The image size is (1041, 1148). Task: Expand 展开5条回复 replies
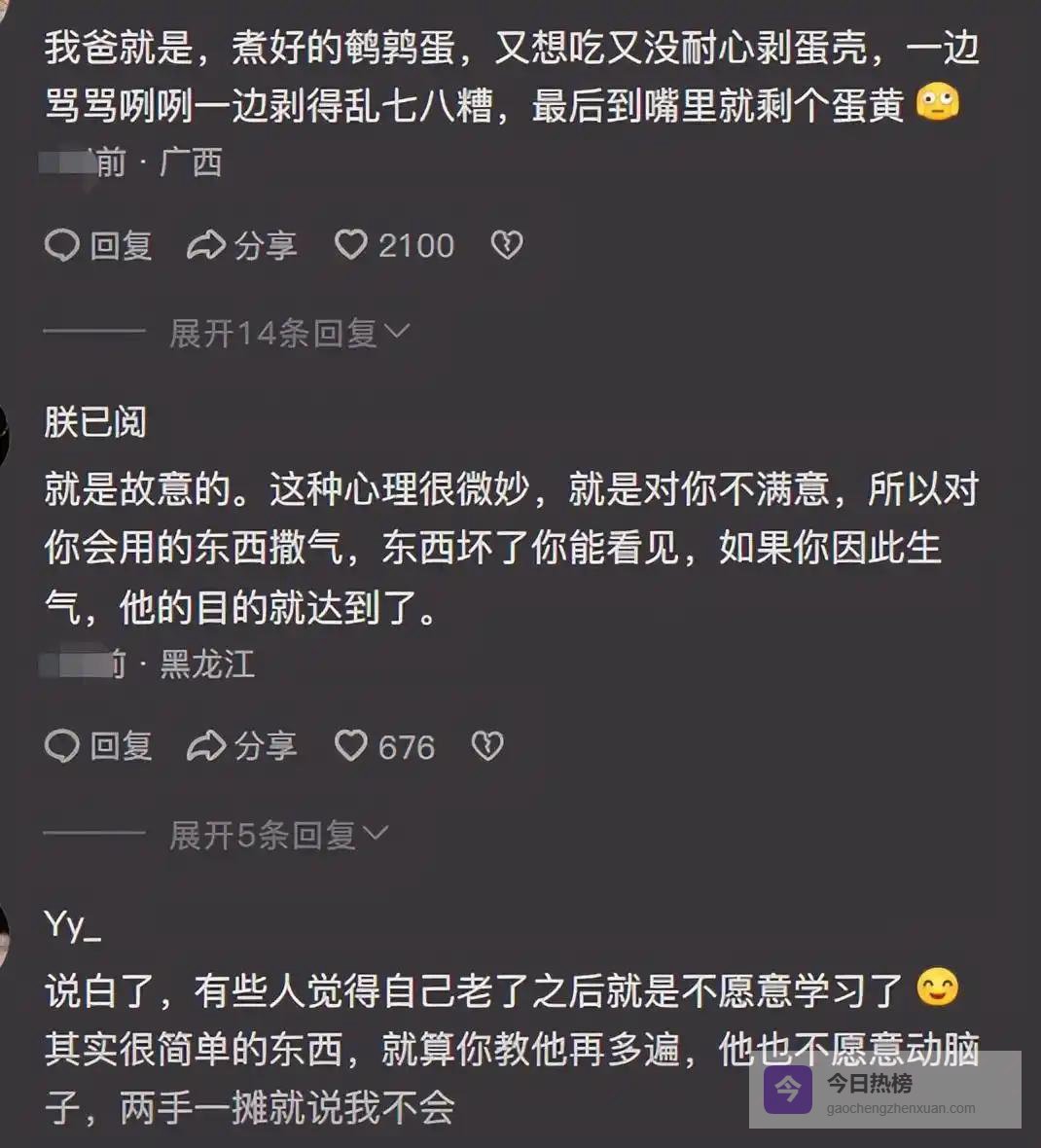(278, 835)
